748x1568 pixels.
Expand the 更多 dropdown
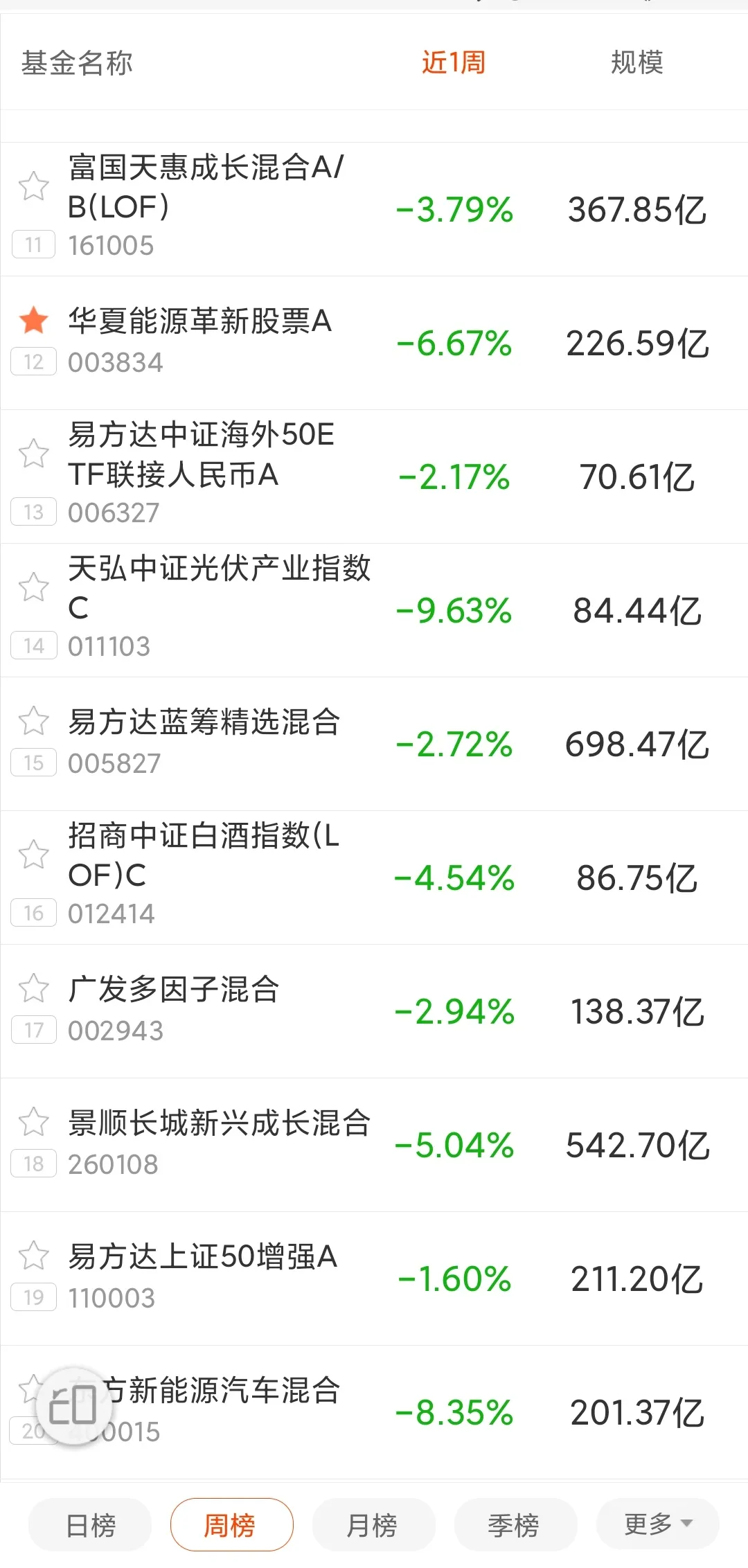(x=657, y=1524)
